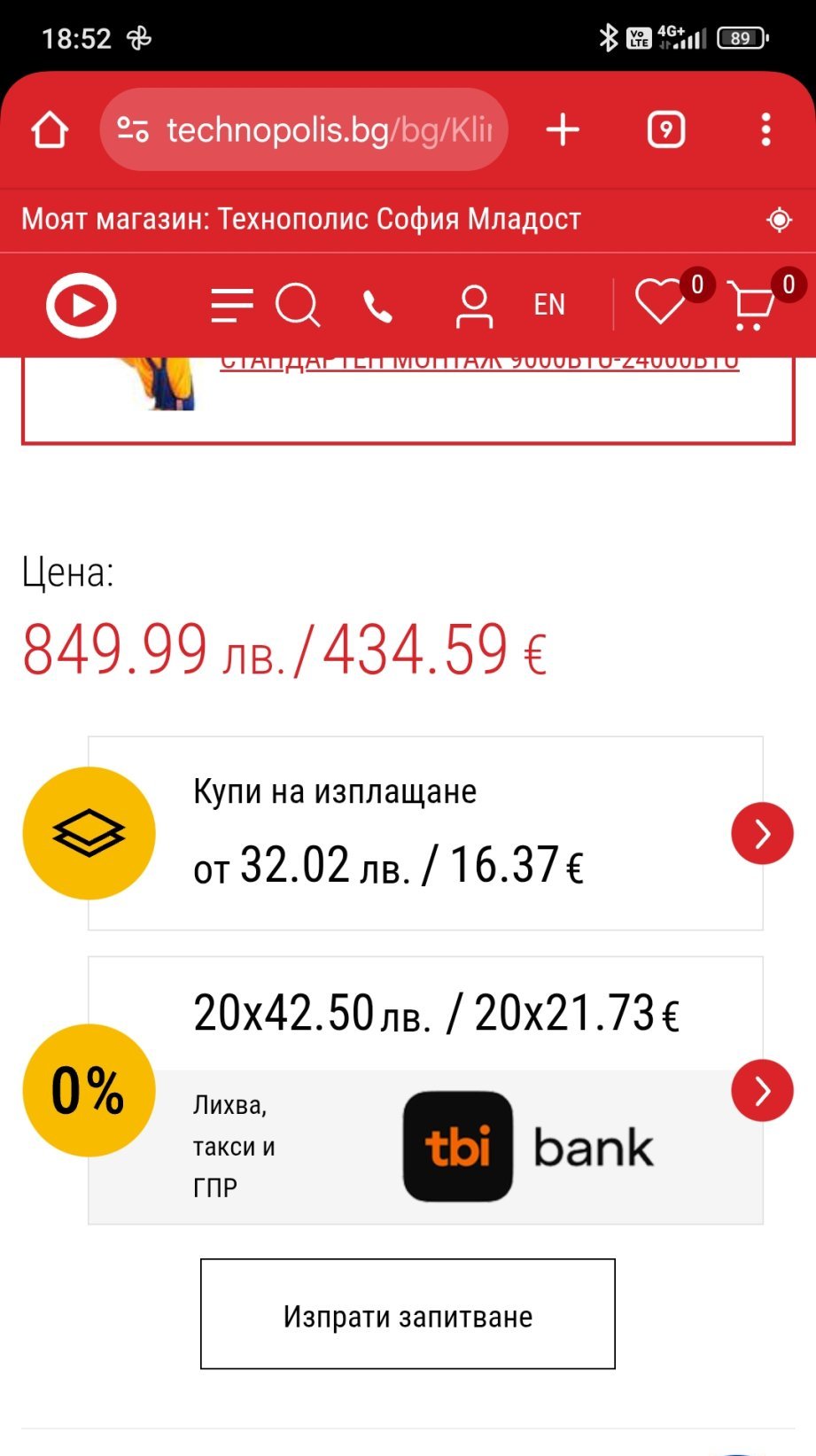Show the open tabs switcher
This screenshot has height=1456, width=816.
pos(666,130)
